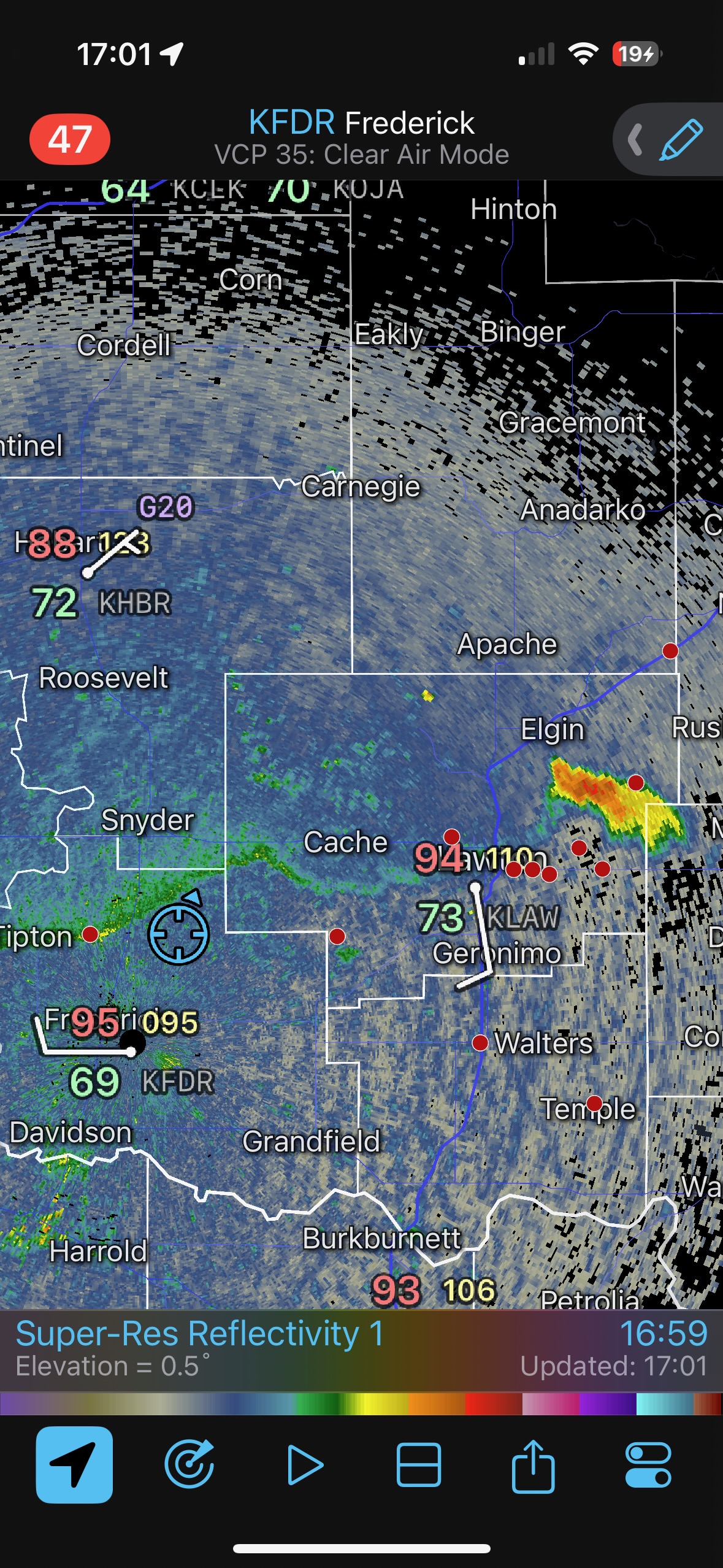Viewport: 723px width, 1568px height.
Task: Select the KHBR weather station observation
Action: coord(135,603)
